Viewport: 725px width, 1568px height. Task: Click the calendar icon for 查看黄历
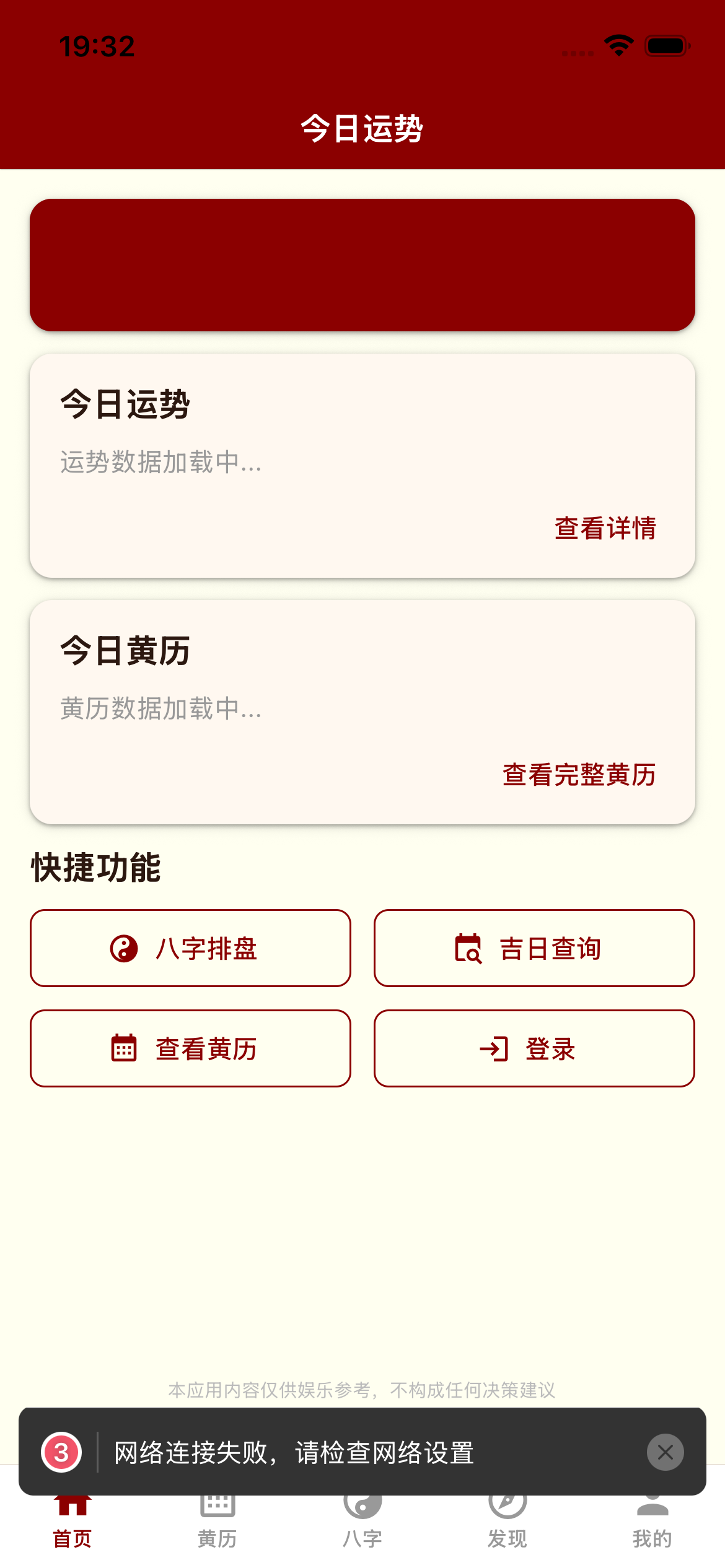pyautogui.click(x=123, y=1048)
